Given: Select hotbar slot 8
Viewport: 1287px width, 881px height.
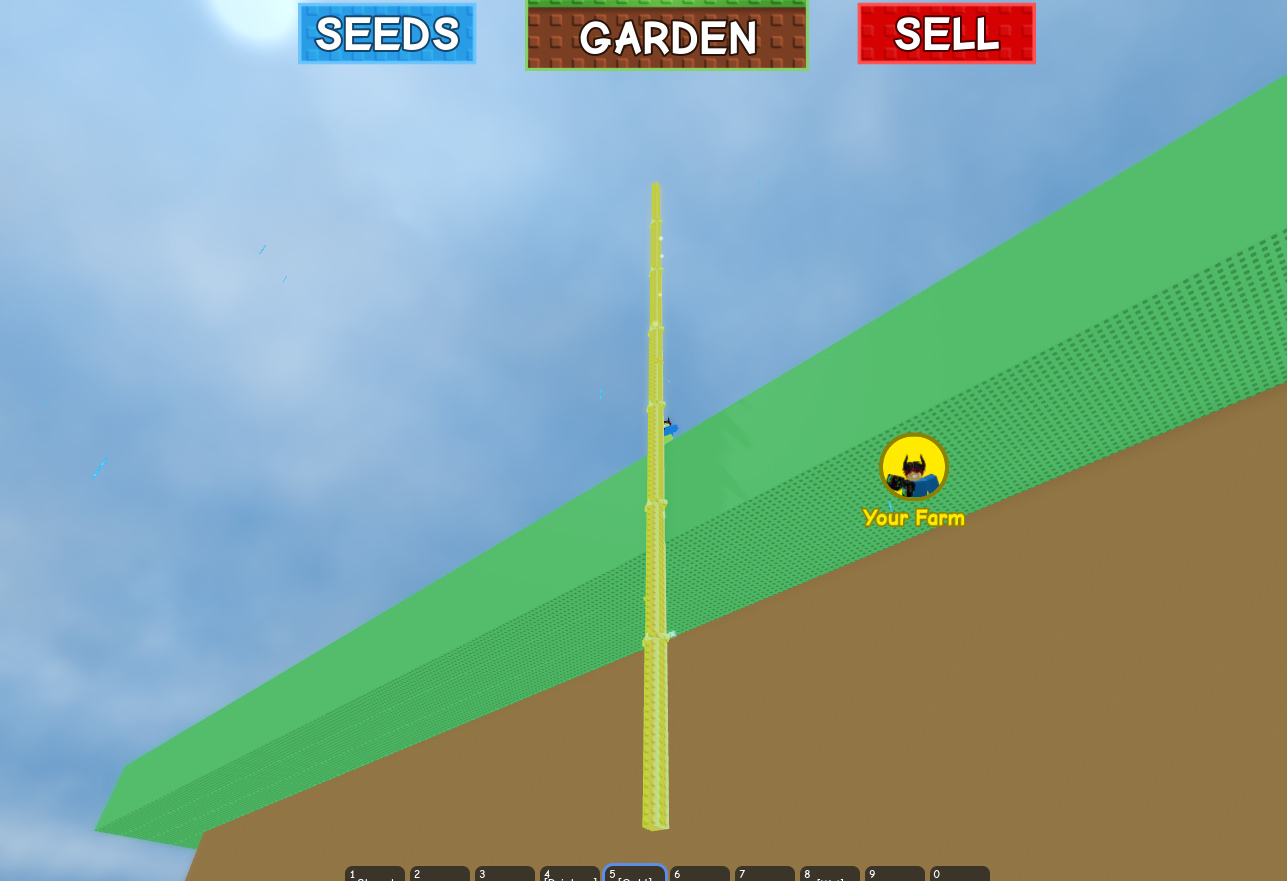Looking at the screenshot, I should pyautogui.click(x=830, y=873).
